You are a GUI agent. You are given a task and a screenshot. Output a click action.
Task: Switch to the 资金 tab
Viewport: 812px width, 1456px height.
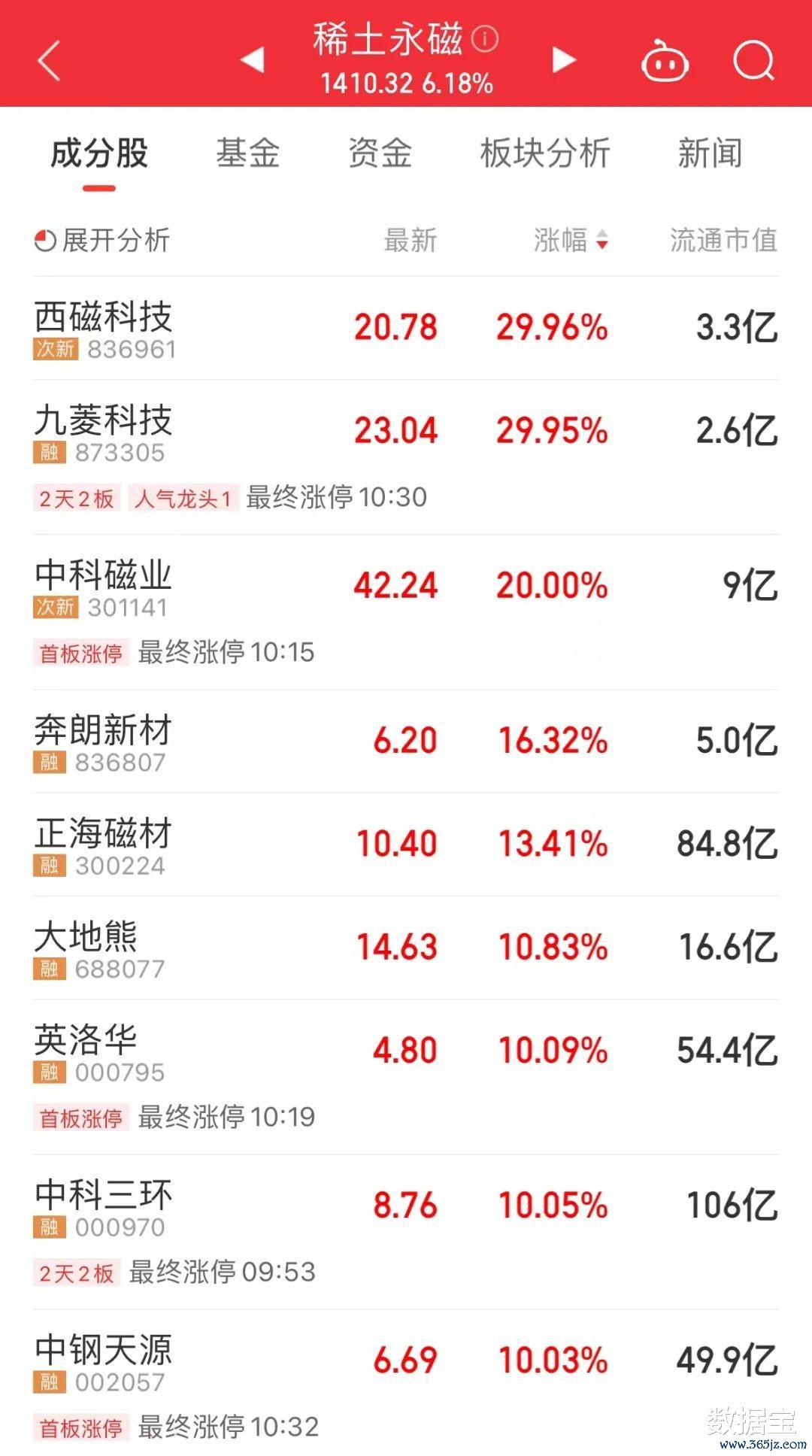click(380, 153)
